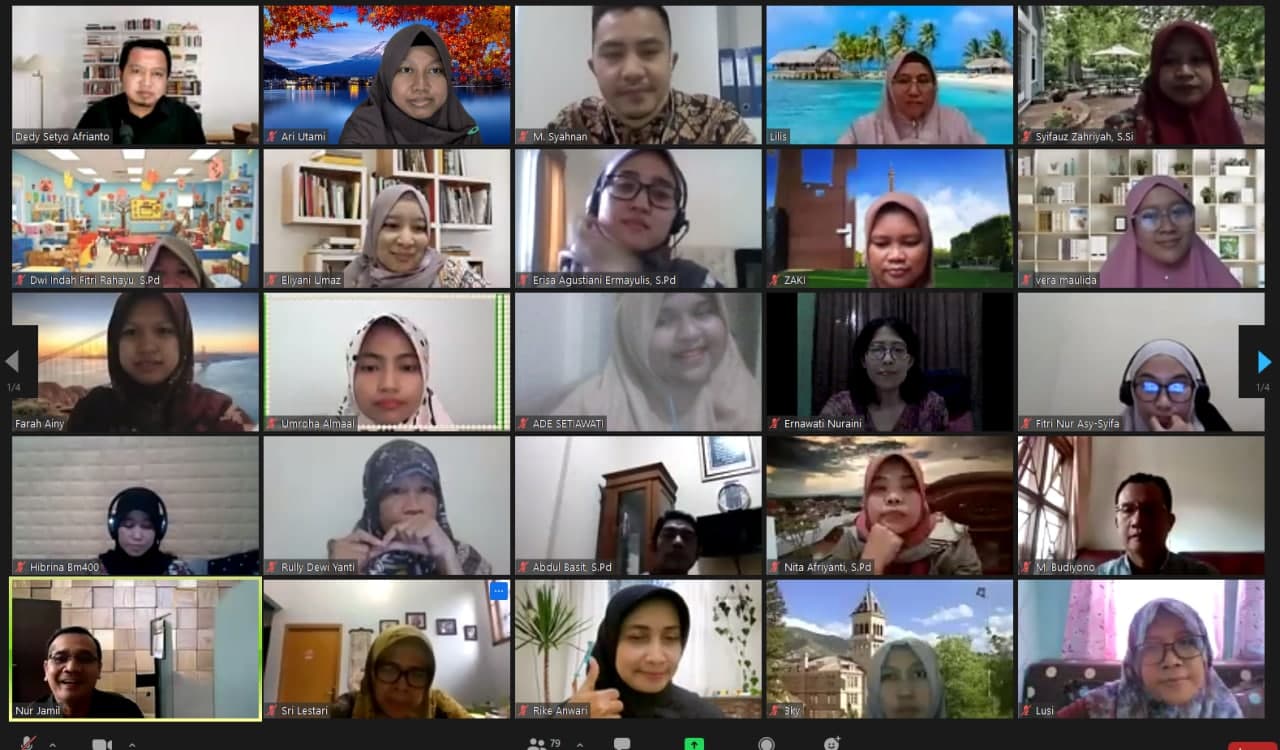
Task: Select Nur Jamil's video tile
Action: (x=135, y=648)
